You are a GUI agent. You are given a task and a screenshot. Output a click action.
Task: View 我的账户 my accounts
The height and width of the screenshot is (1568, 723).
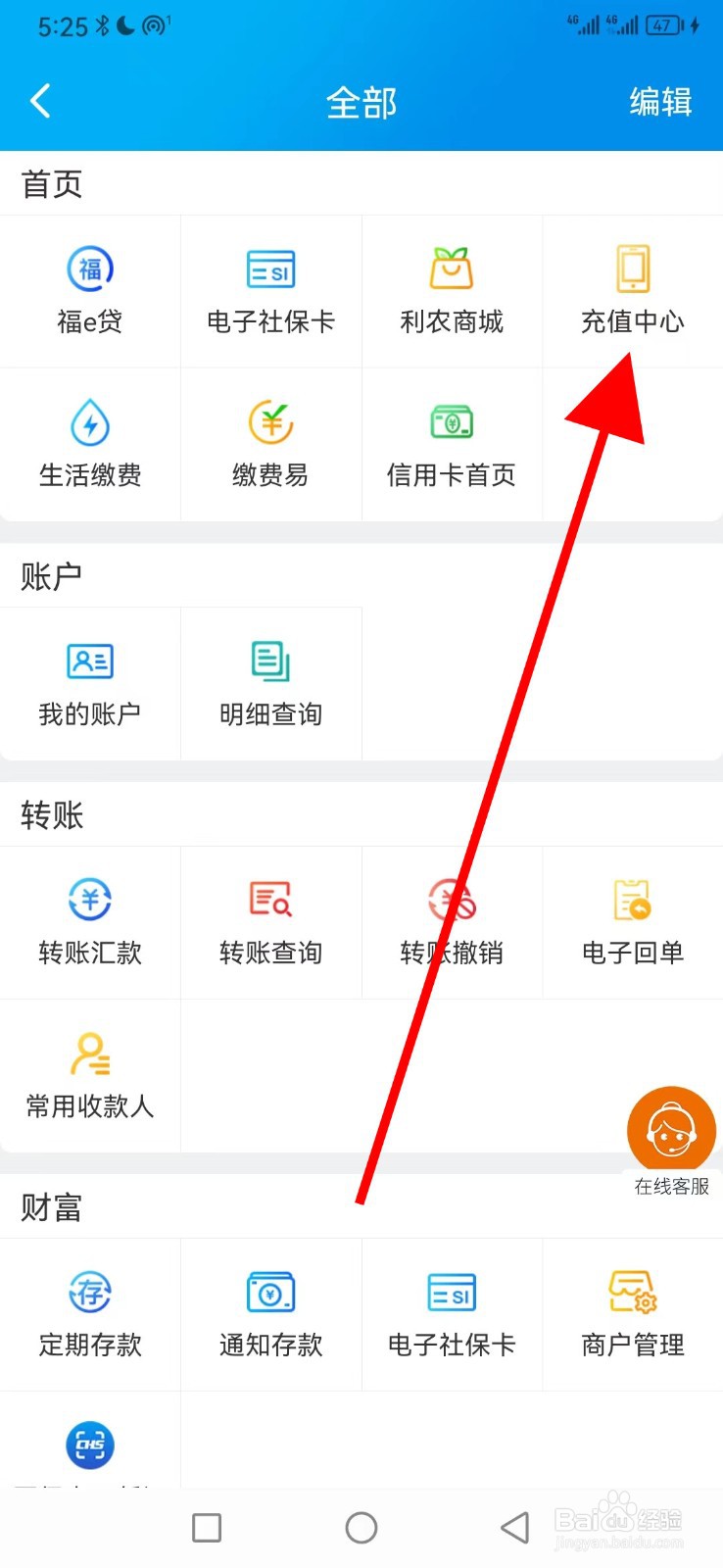(90, 683)
